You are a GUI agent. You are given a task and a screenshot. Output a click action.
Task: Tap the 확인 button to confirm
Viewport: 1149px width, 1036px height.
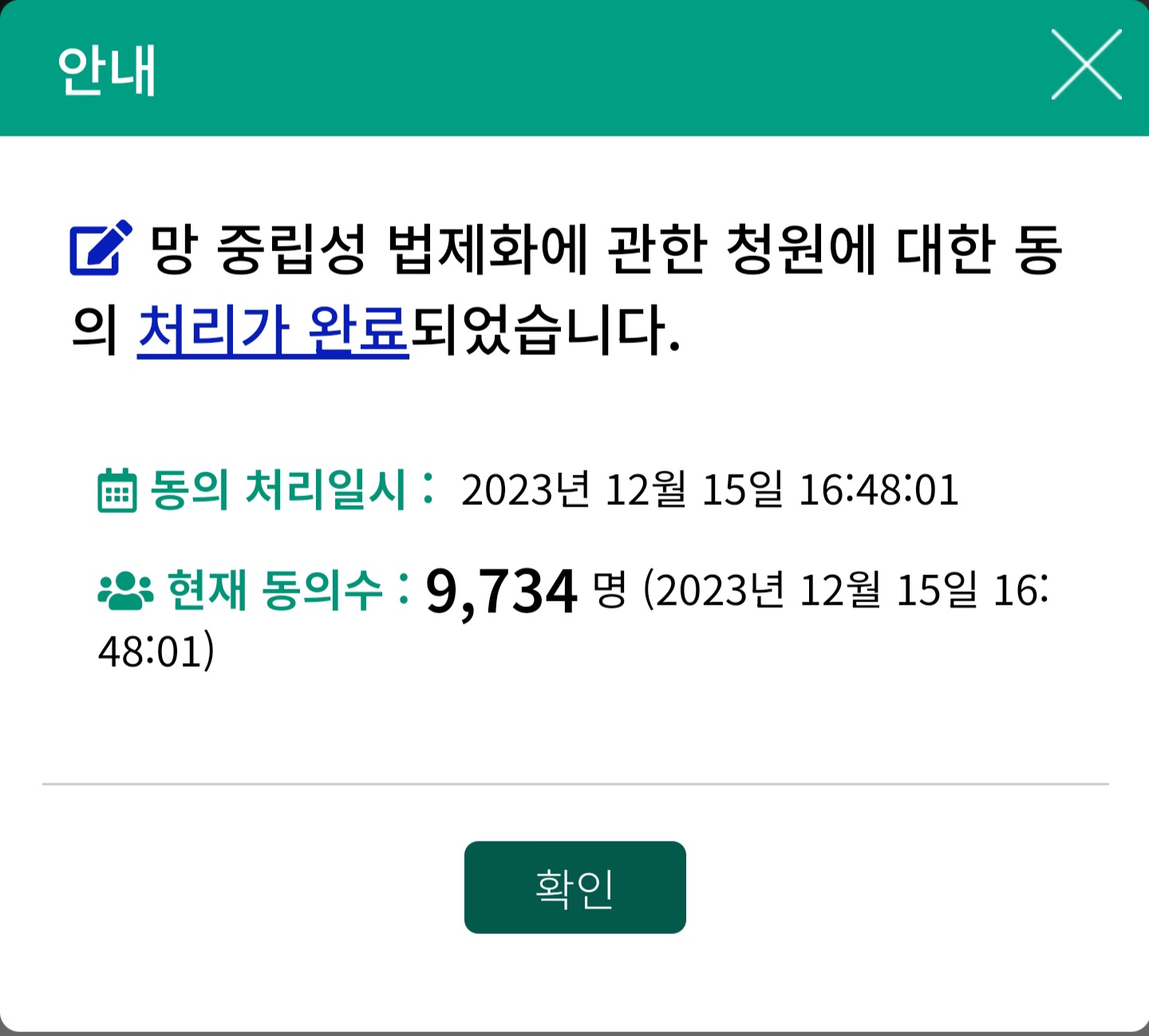pyautogui.click(x=574, y=887)
